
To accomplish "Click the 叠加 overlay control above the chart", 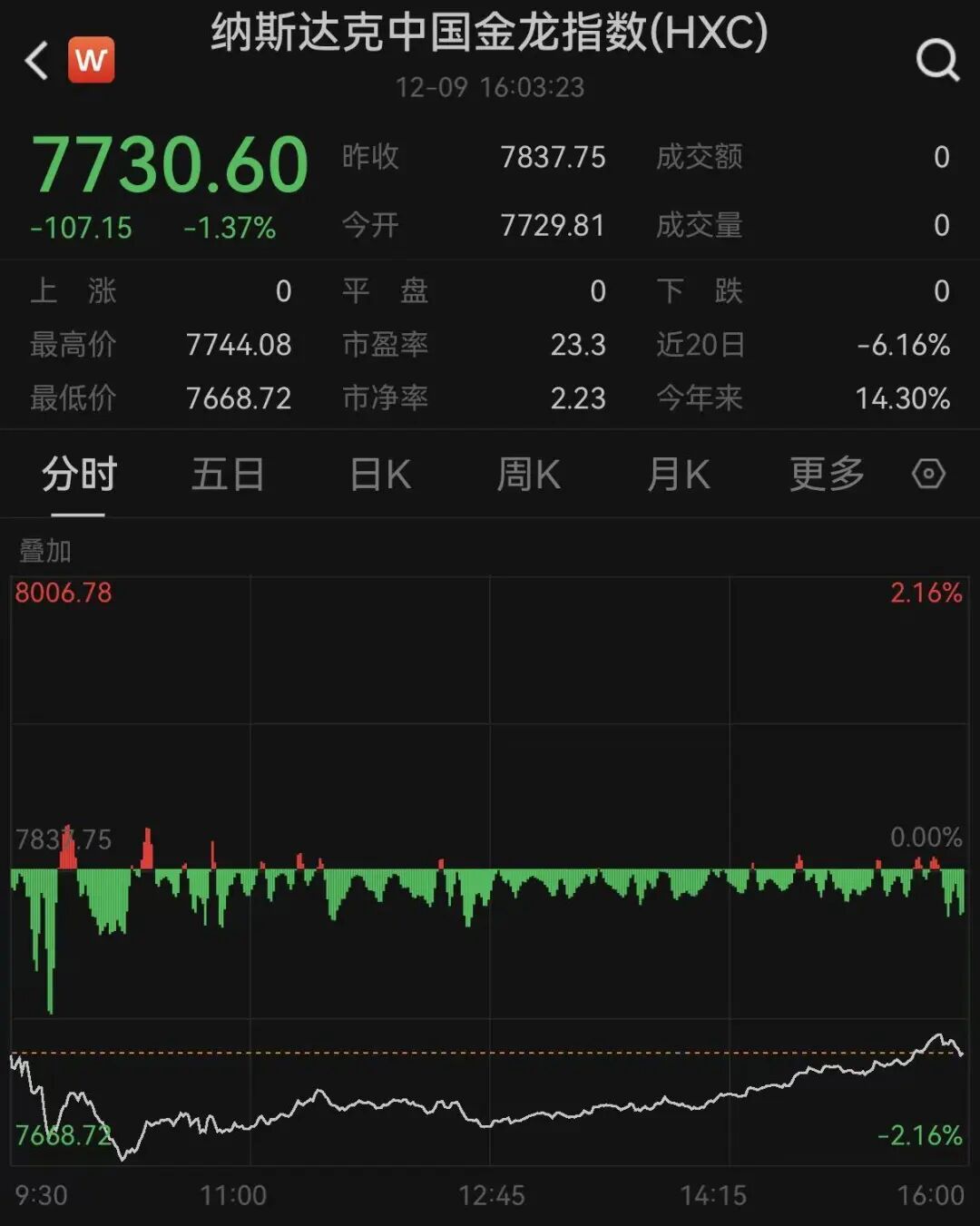I will [x=44, y=549].
